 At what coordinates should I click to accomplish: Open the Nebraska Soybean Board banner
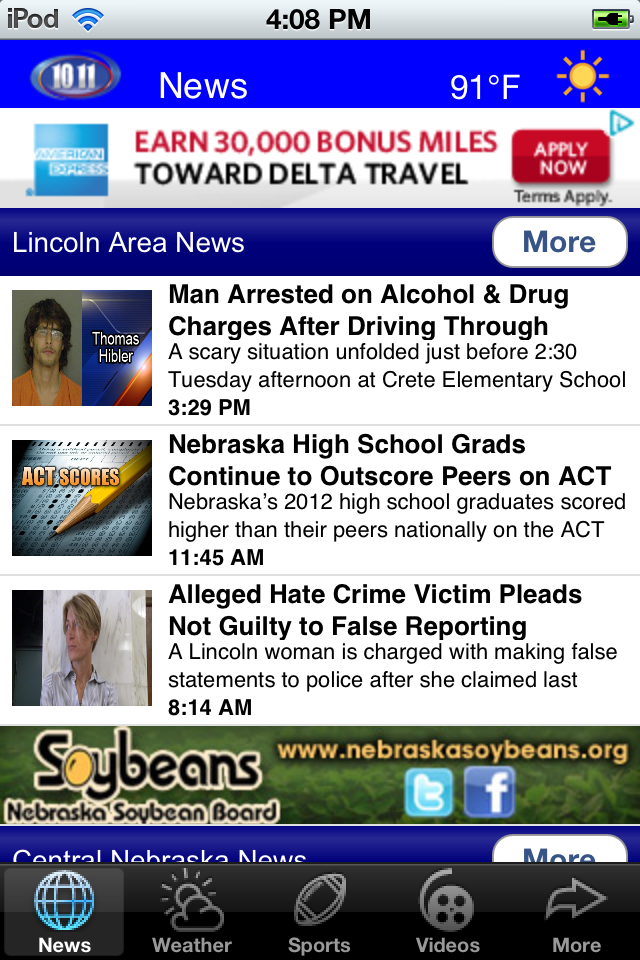tap(320, 775)
